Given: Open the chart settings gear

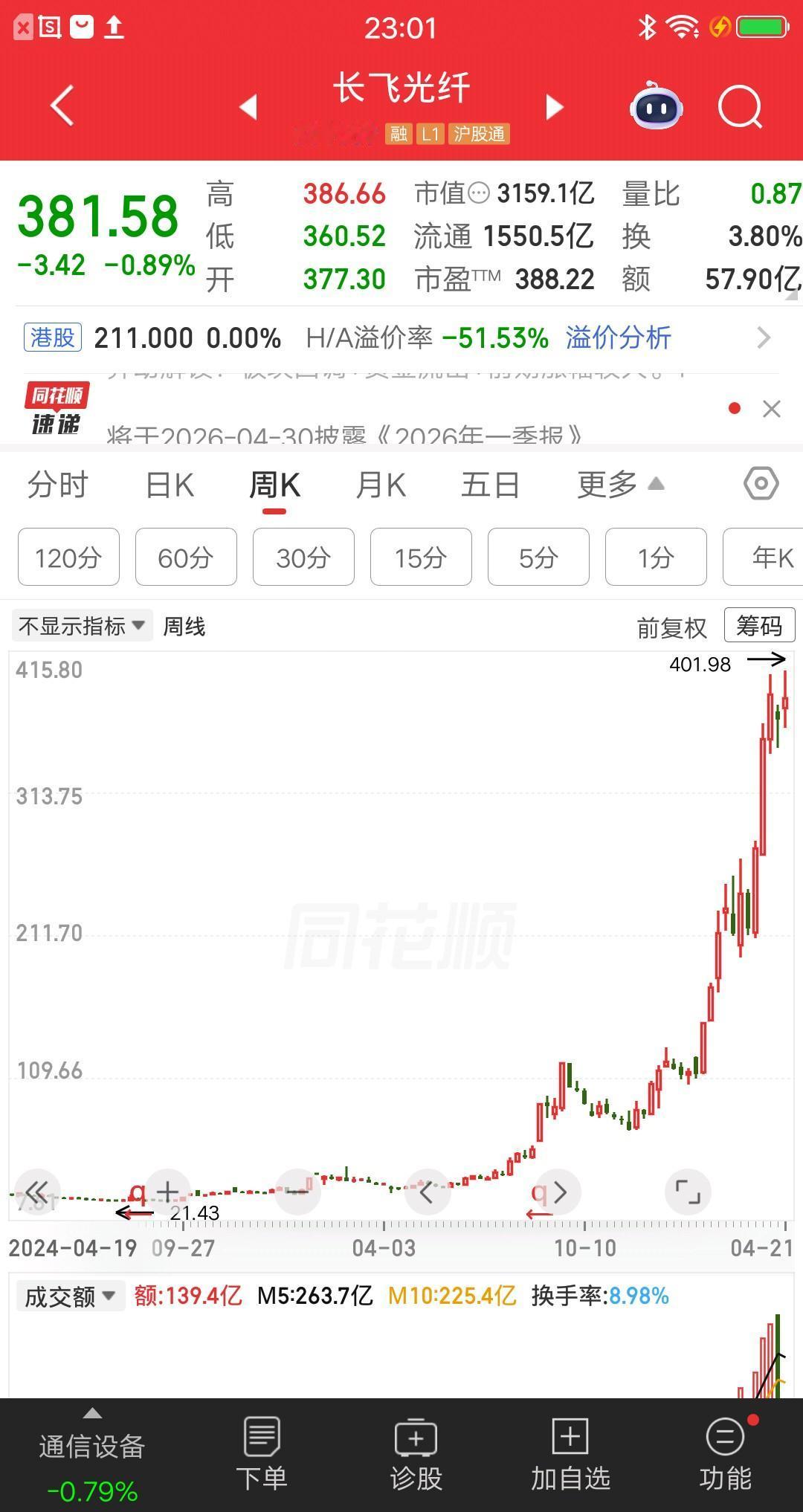Looking at the screenshot, I should (x=759, y=483).
